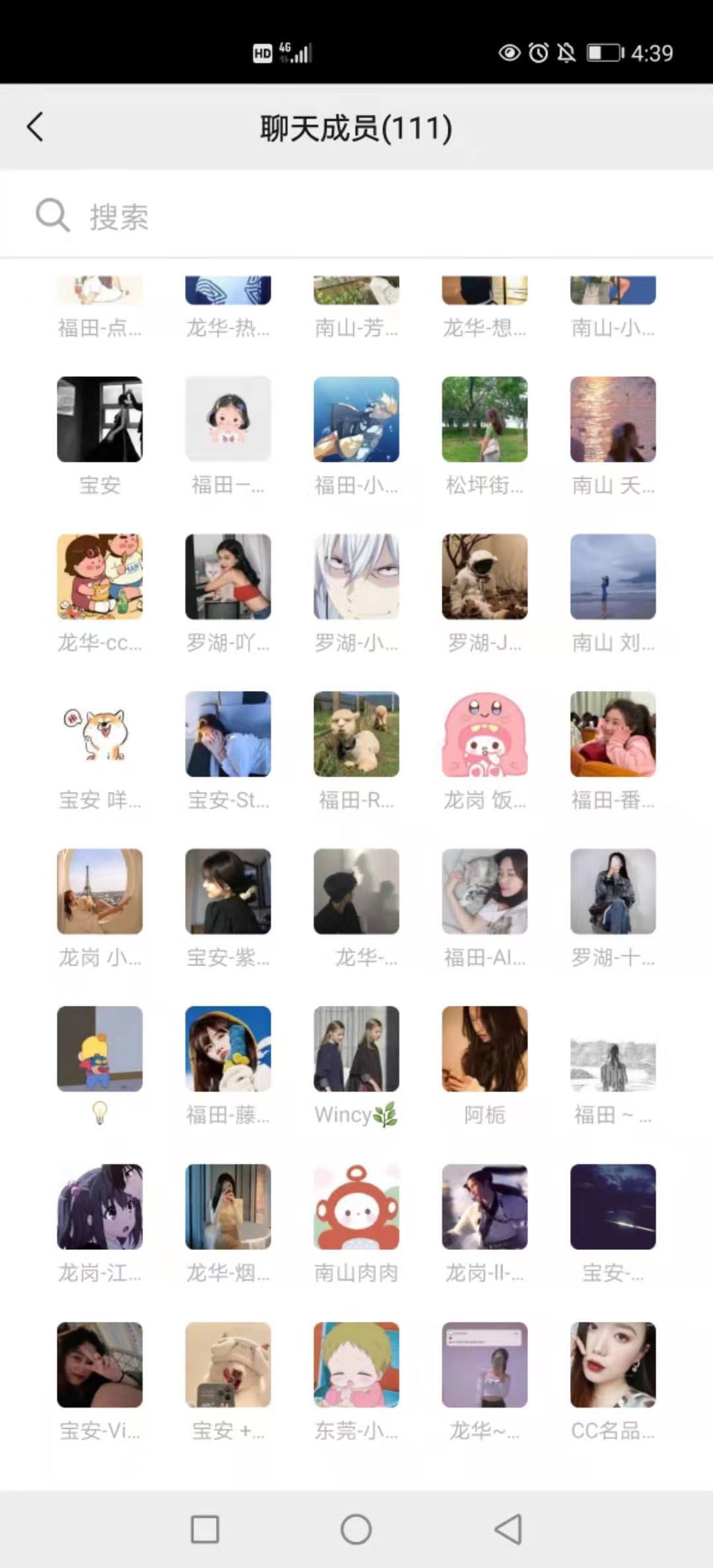713x1568 pixels.
Task: Open member 宝安-紫... profile
Action: (x=228, y=892)
